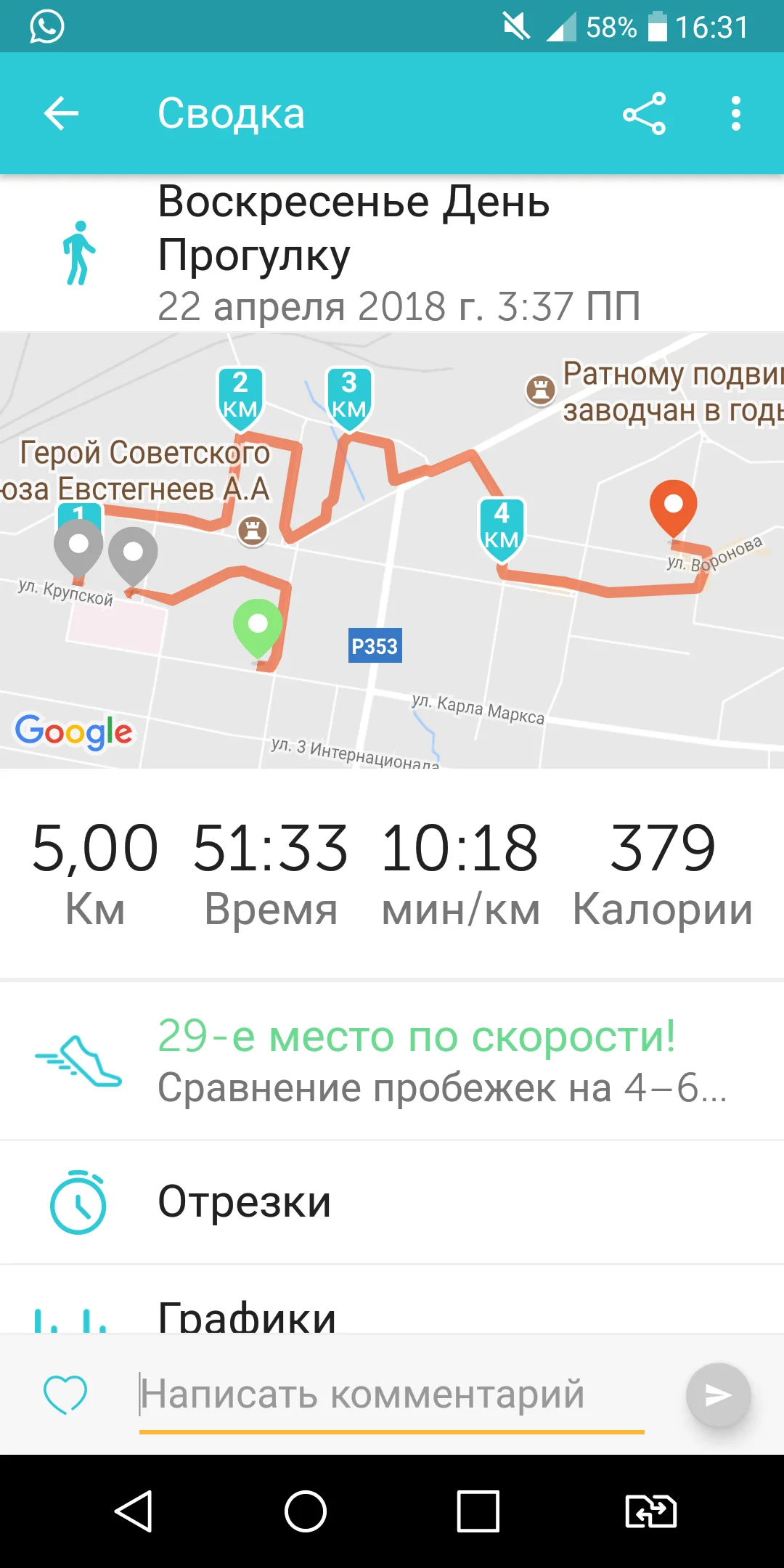The width and height of the screenshot is (784, 1568).
Task: Open the route map
Action: [392, 550]
